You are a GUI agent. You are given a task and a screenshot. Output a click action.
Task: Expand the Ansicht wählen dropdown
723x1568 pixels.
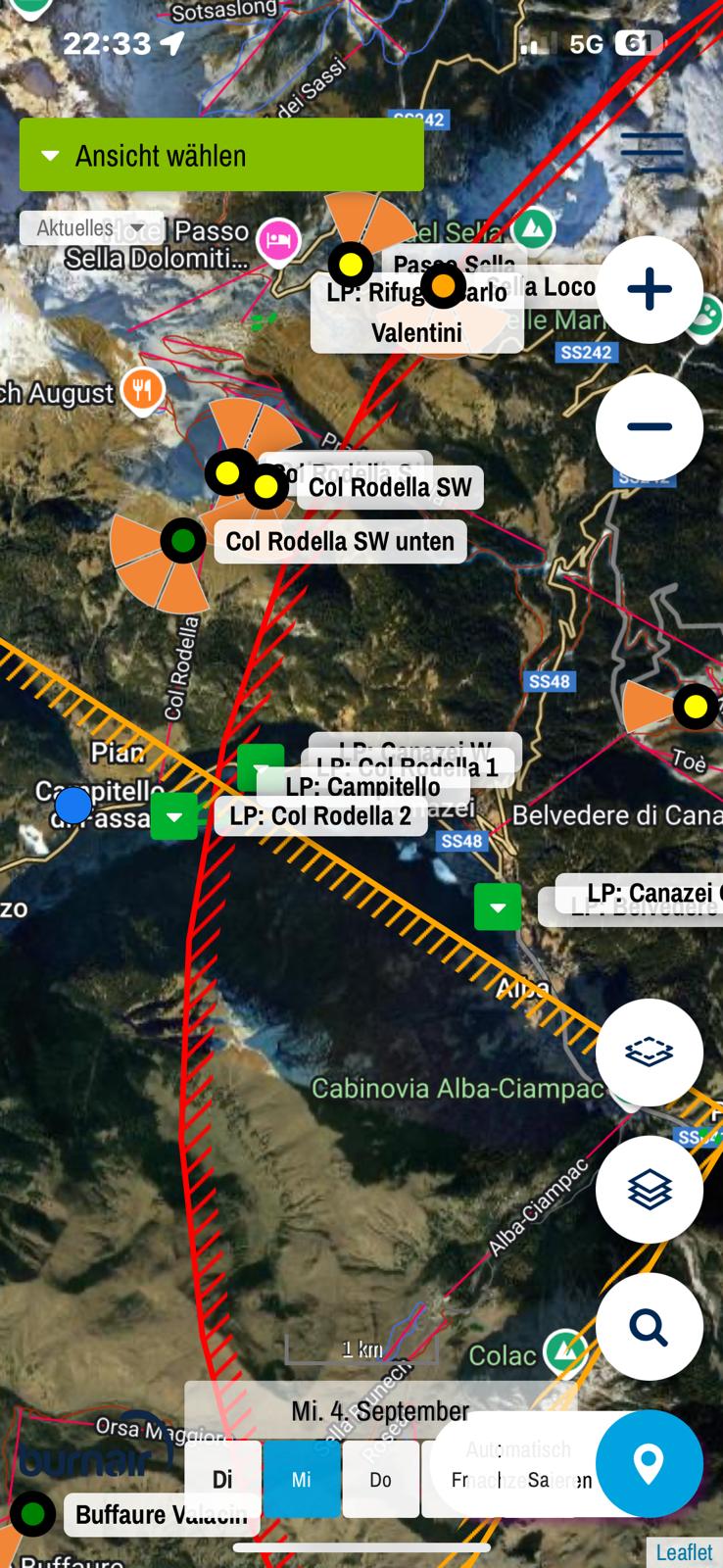click(221, 155)
